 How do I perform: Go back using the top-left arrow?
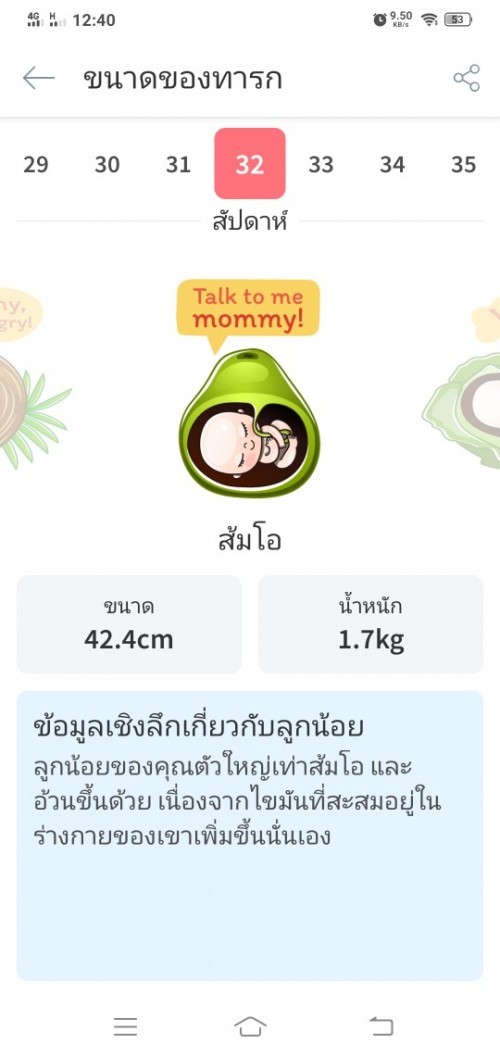[x=38, y=78]
